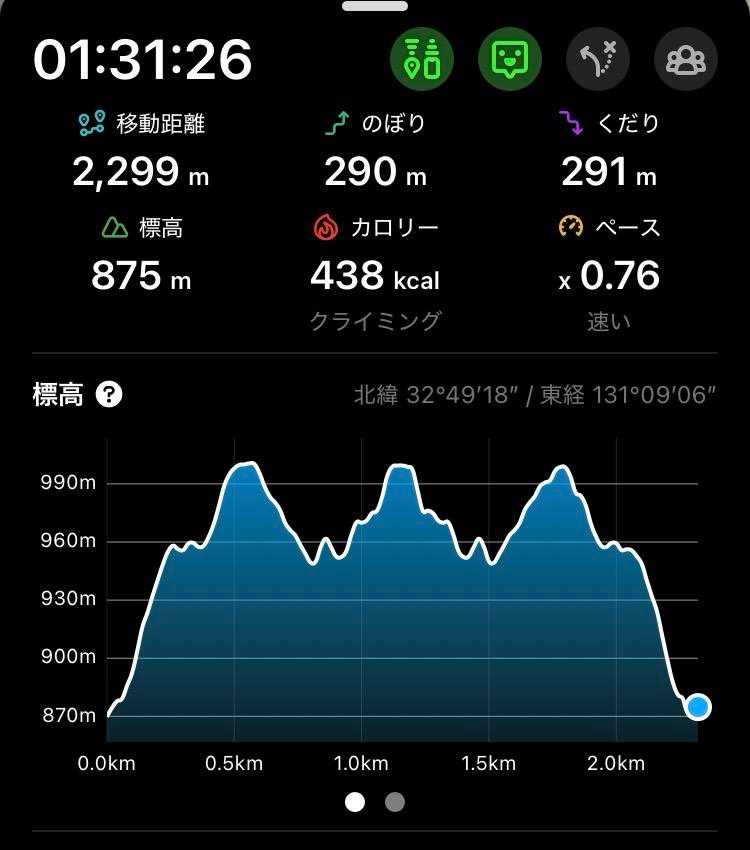
Task: Open the help icon beside 標高
Action: (109, 394)
